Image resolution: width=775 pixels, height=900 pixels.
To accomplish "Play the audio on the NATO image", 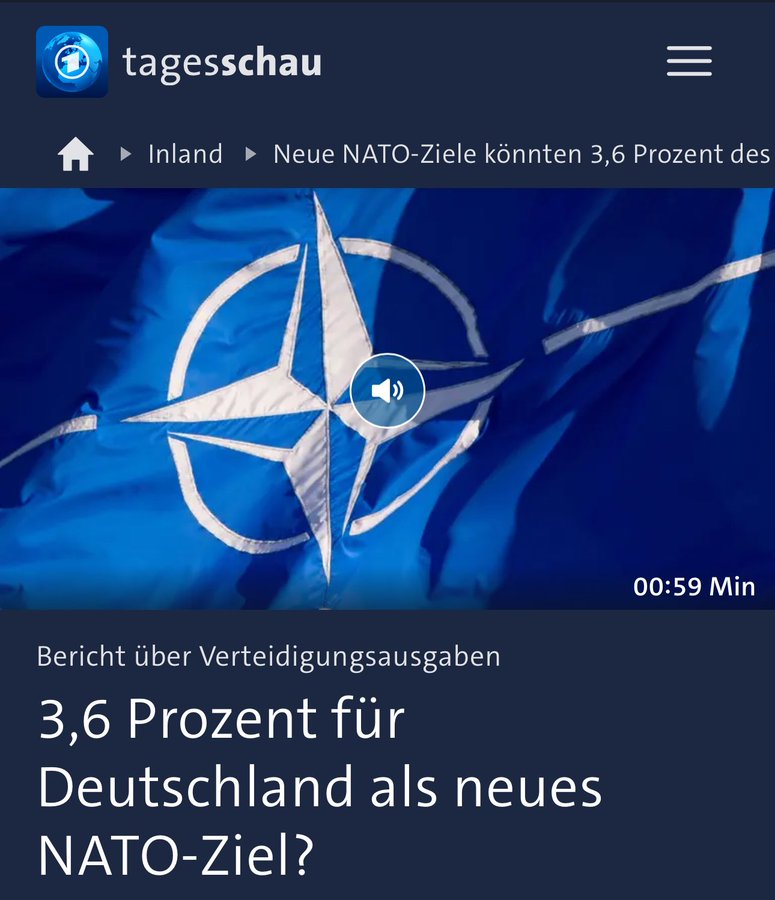I will [x=388, y=391].
